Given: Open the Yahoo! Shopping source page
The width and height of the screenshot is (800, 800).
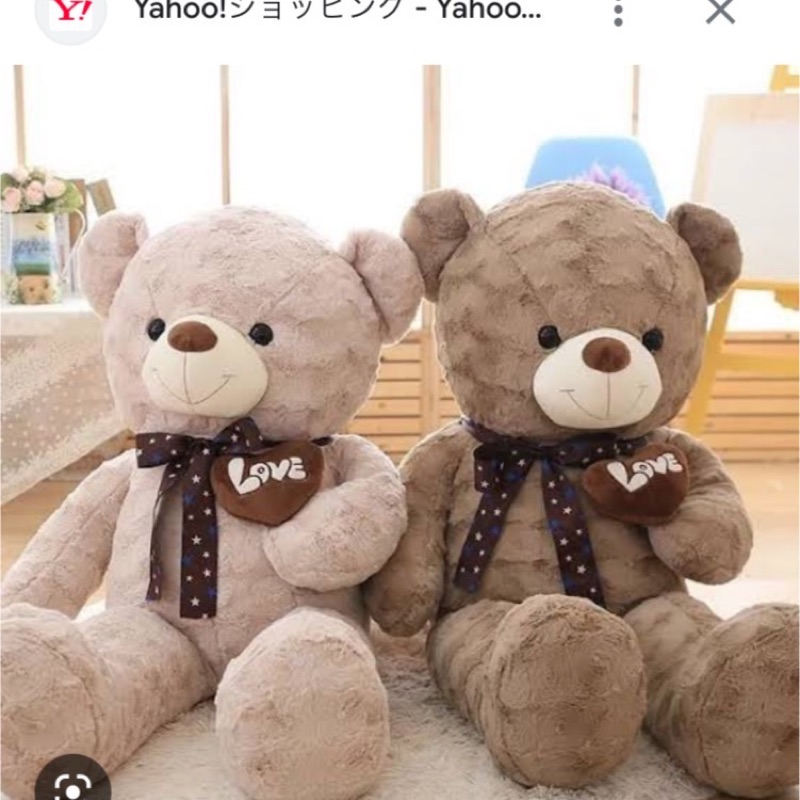Looking at the screenshot, I should [338, 12].
